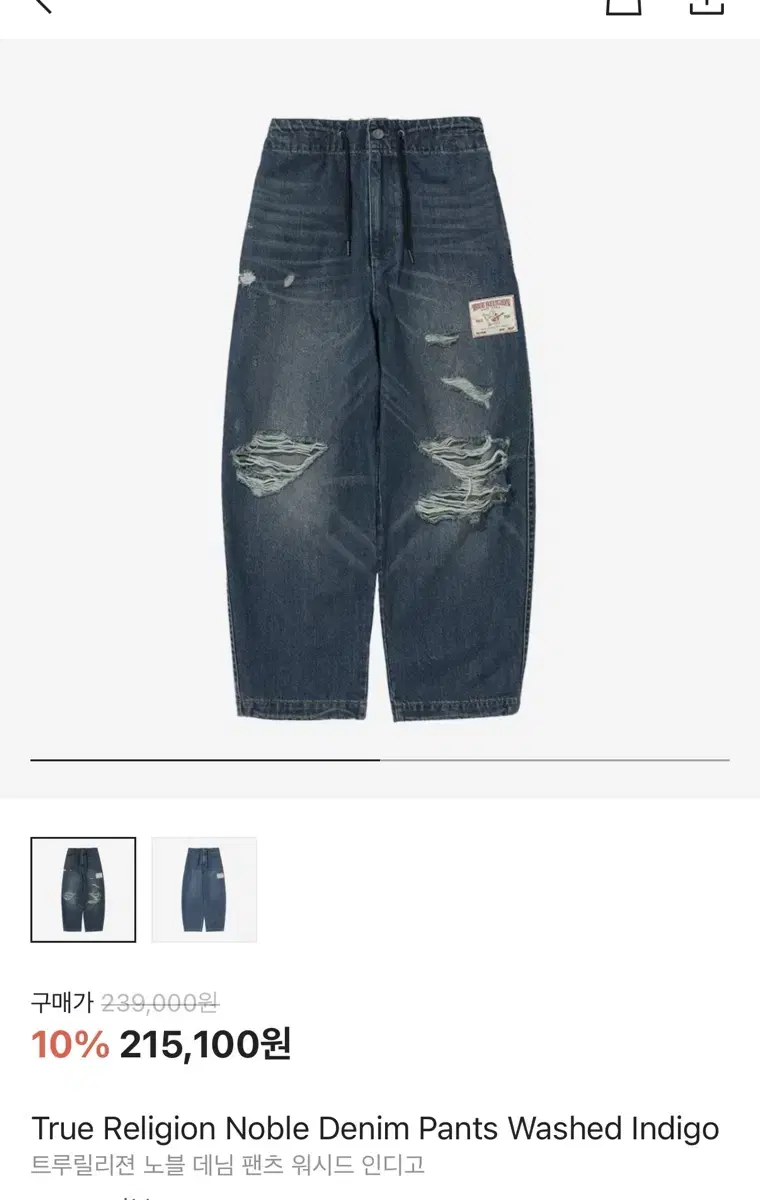Image resolution: width=760 pixels, height=1200 pixels.
Task: Tap the currently highlighted first gallery thumbnail
Action: pos(83,888)
